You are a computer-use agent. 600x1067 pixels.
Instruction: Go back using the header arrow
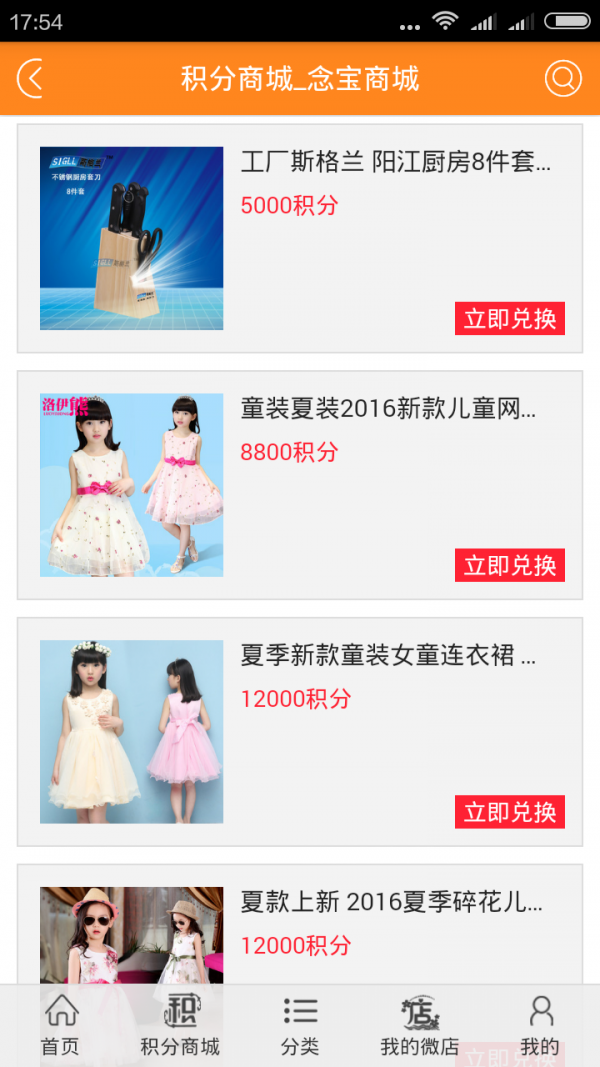pos(32,78)
